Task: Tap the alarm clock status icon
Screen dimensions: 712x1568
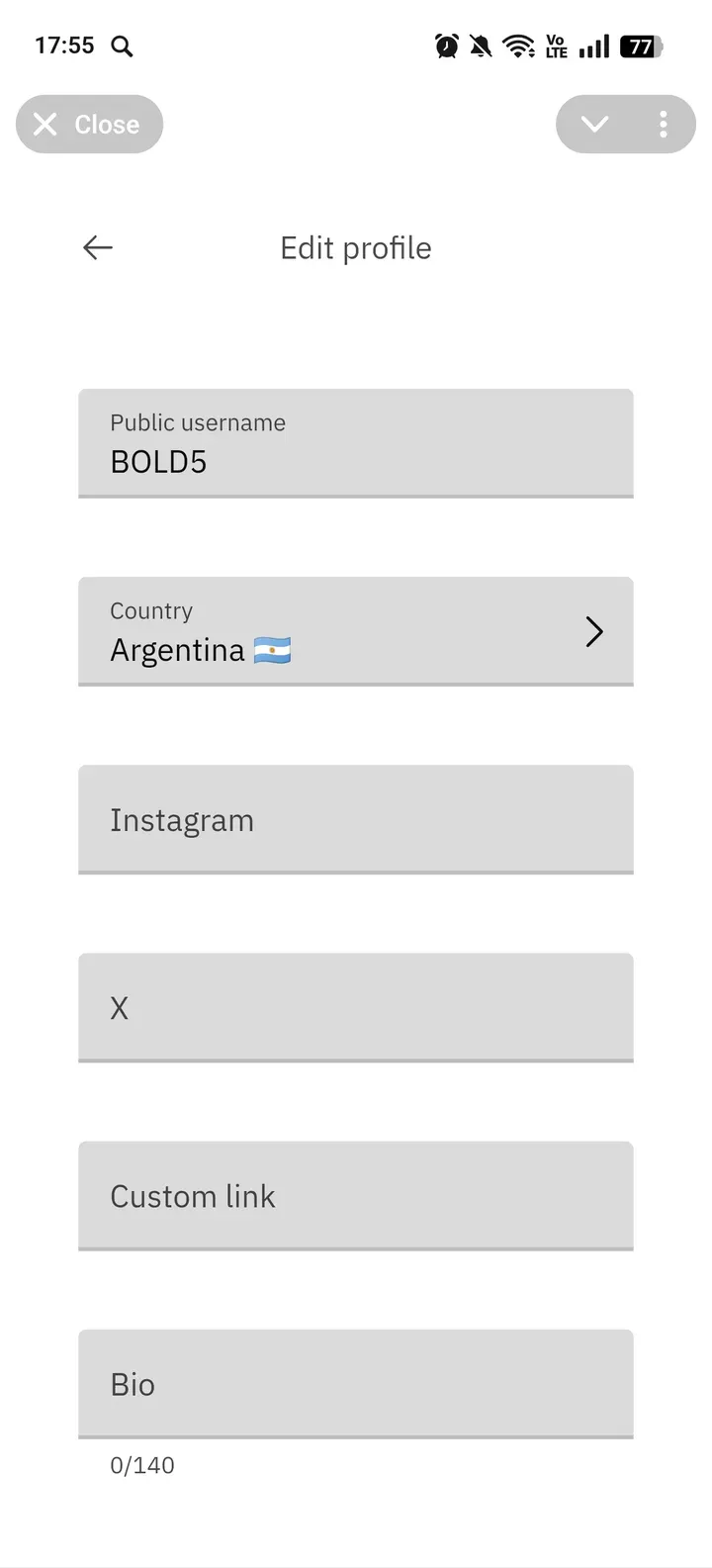Action: (x=445, y=46)
